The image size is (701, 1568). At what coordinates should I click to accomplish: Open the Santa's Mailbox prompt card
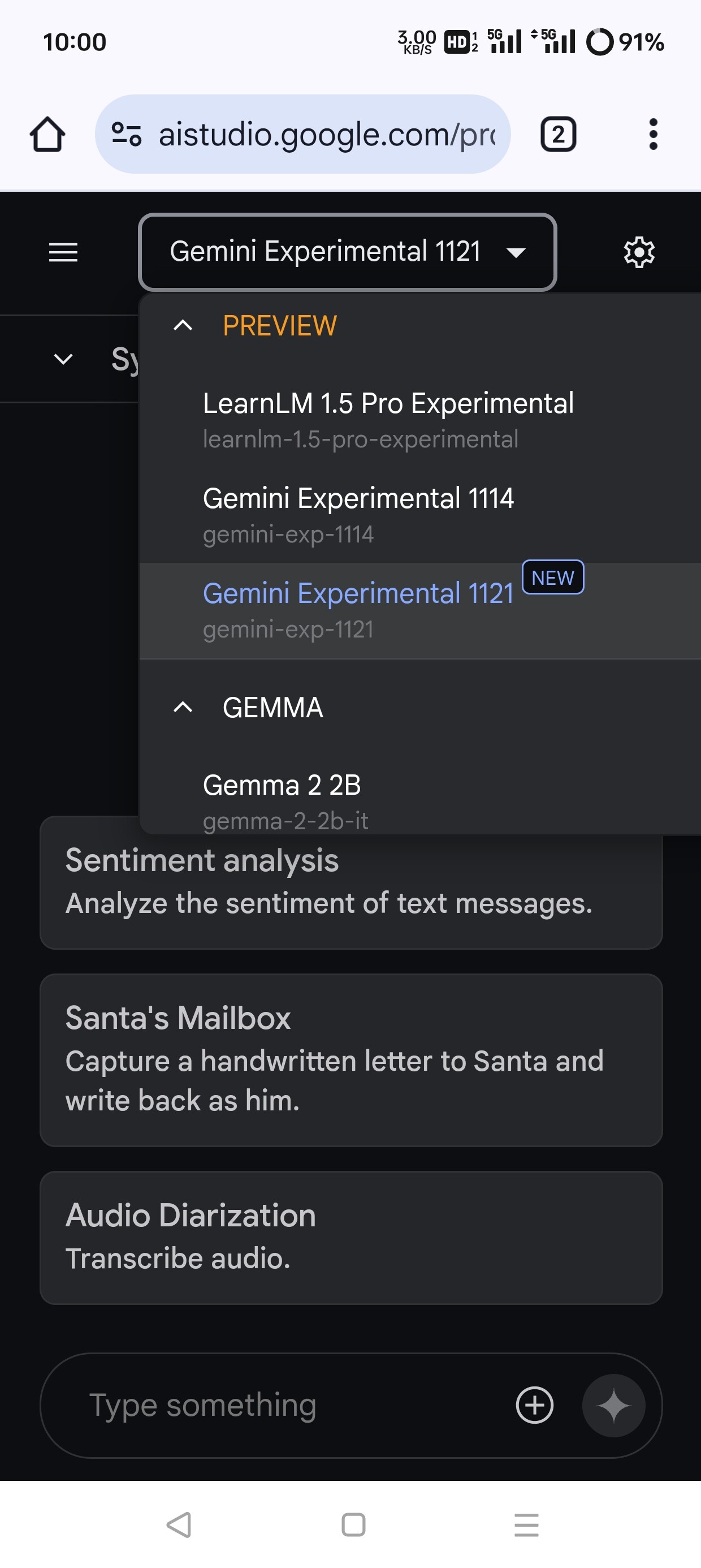[x=351, y=1059]
